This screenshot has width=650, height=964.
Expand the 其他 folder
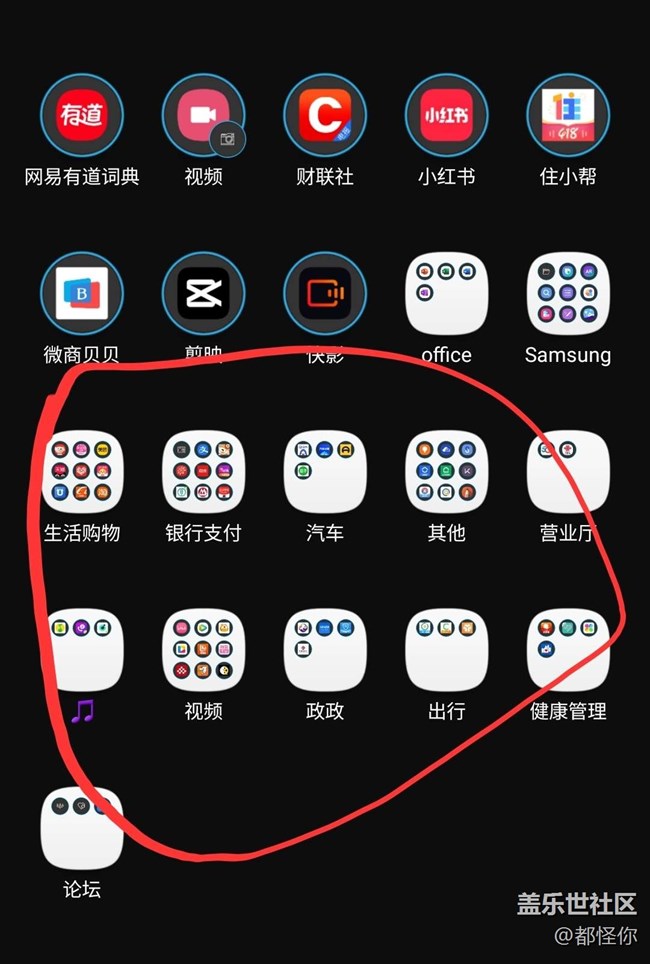[446, 472]
